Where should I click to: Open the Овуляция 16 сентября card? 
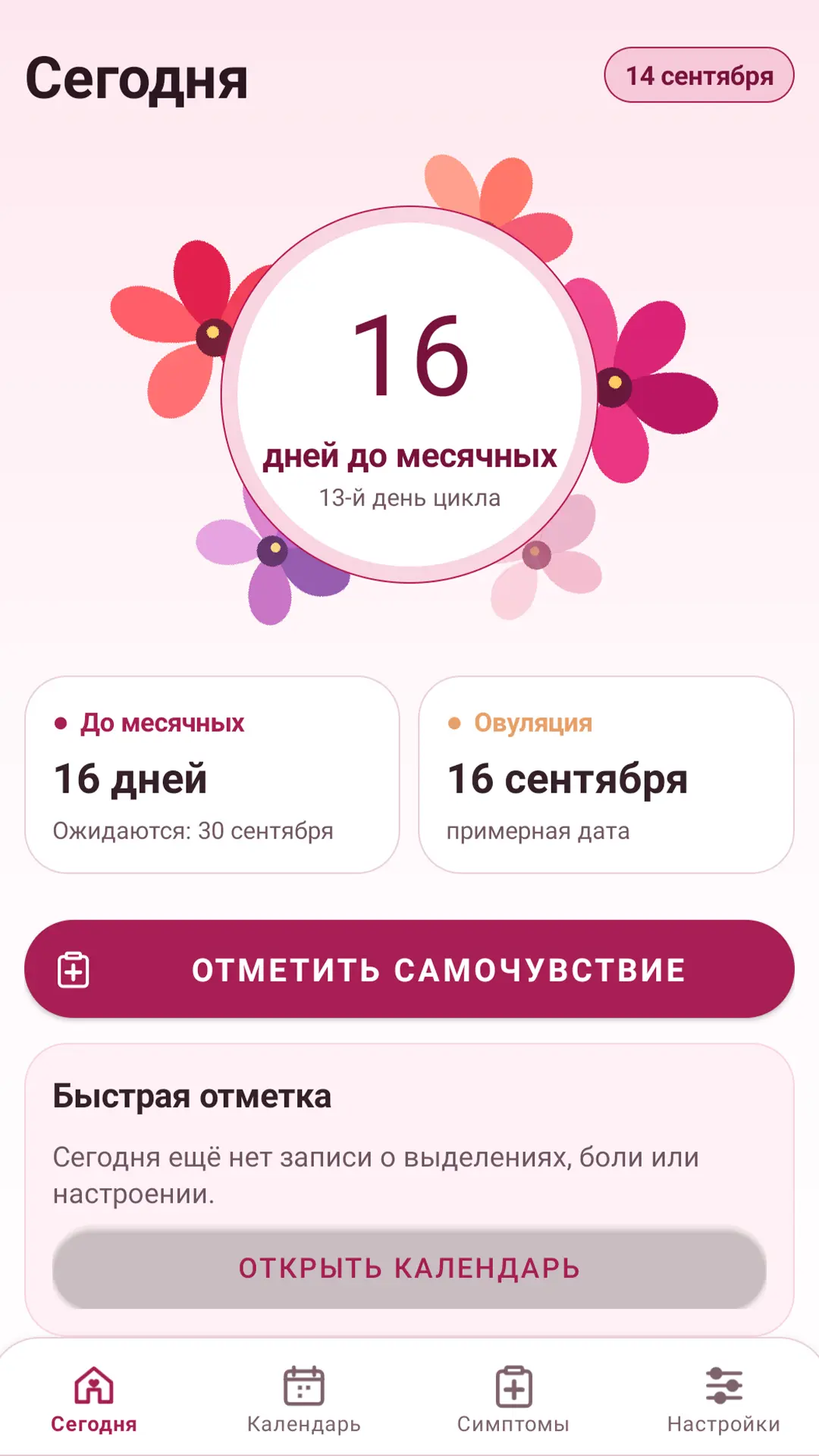click(x=606, y=774)
